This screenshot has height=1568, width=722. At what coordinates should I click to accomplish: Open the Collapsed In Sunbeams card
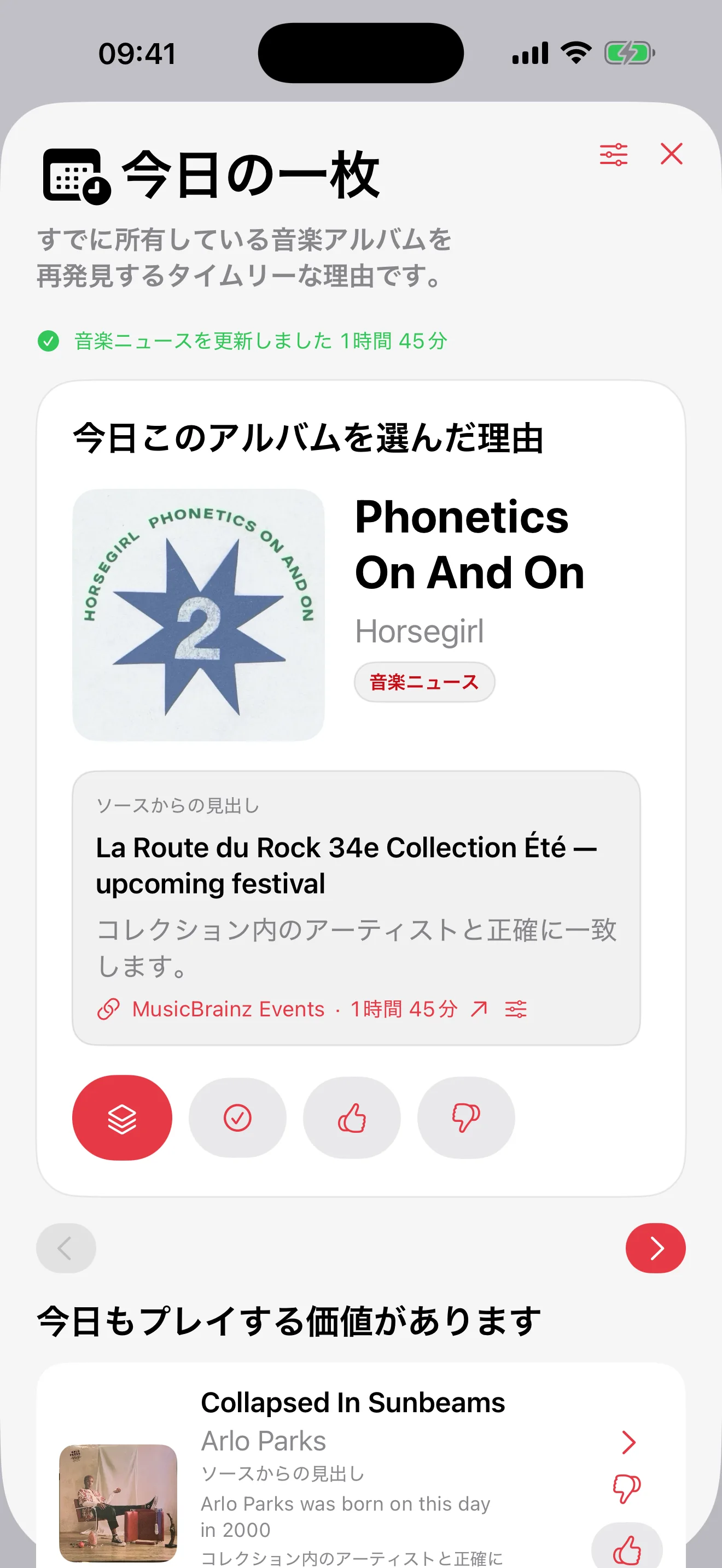pos(361,1466)
